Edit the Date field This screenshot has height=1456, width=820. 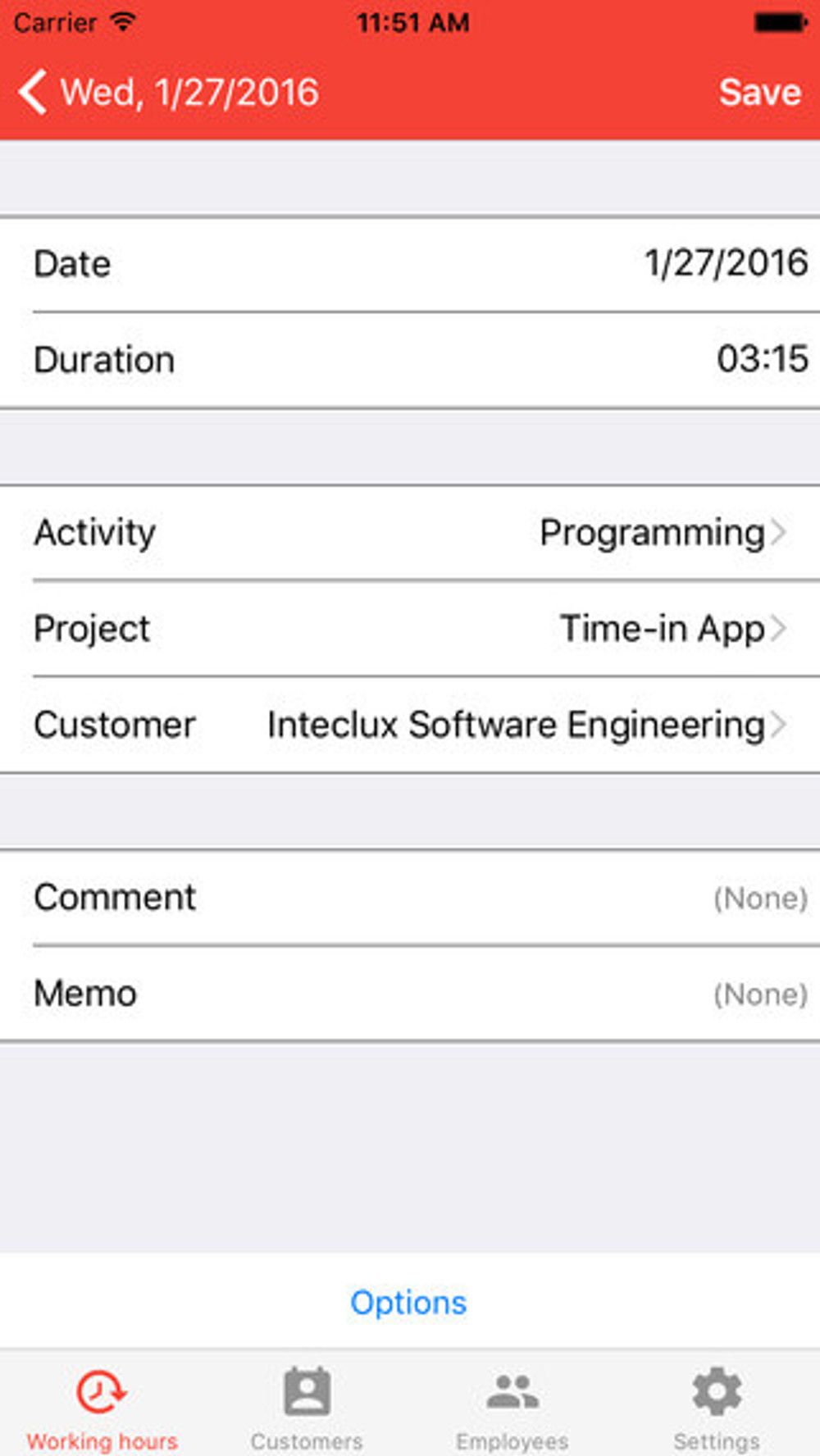(x=410, y=264)
